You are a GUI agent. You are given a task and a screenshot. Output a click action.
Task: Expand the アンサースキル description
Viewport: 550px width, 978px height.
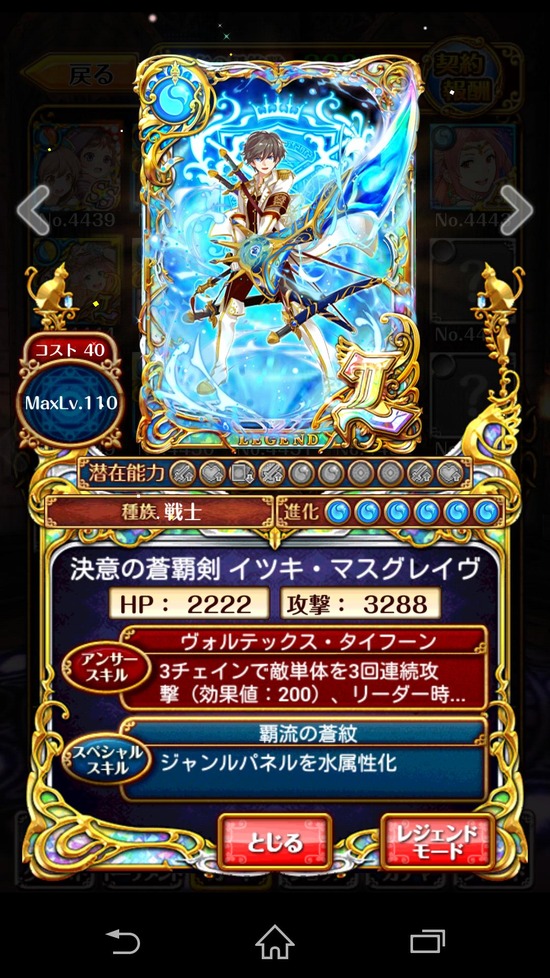click(x=304, y=668)
